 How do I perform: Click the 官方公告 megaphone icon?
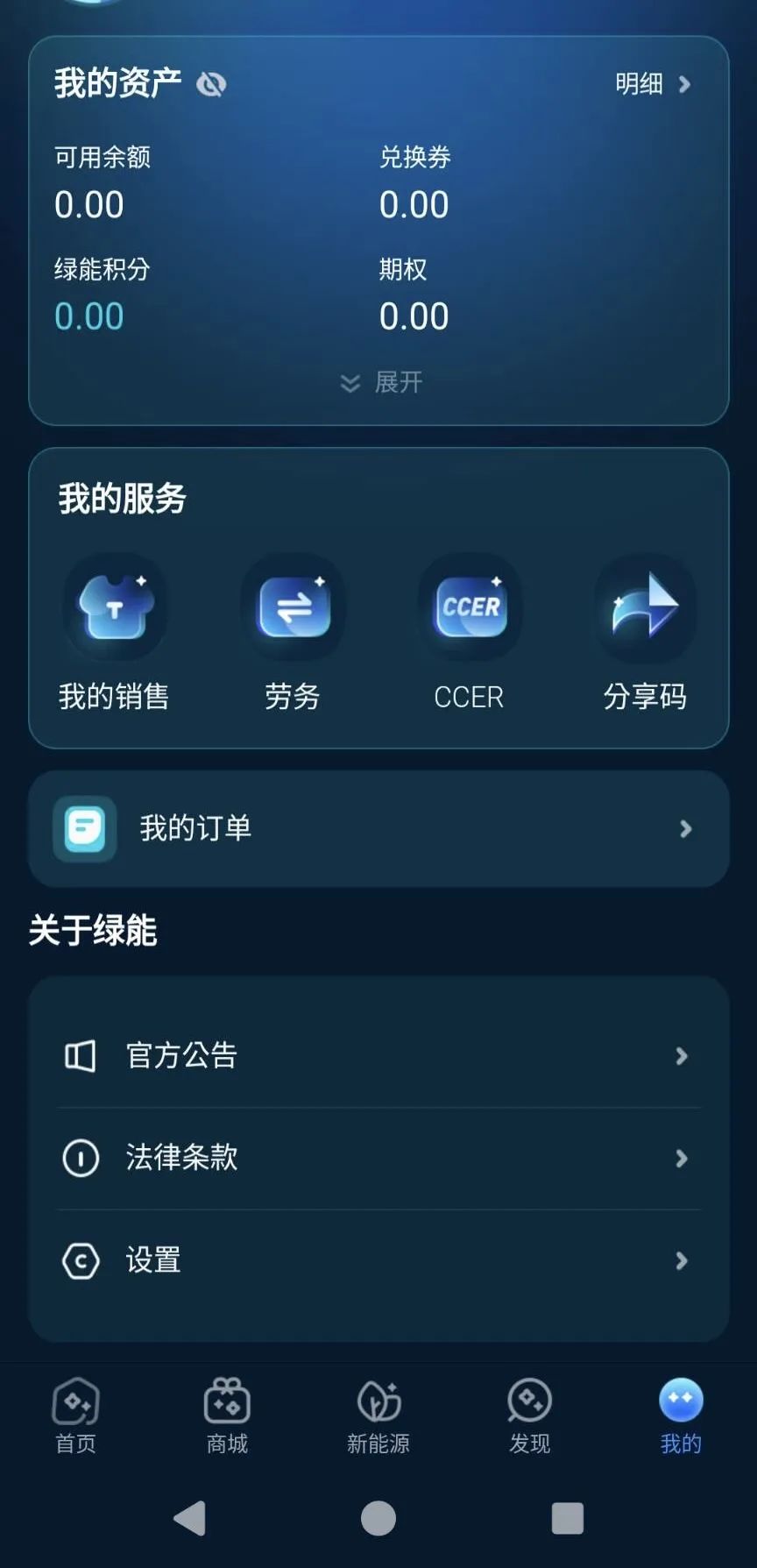click(x=81, y=1055)
